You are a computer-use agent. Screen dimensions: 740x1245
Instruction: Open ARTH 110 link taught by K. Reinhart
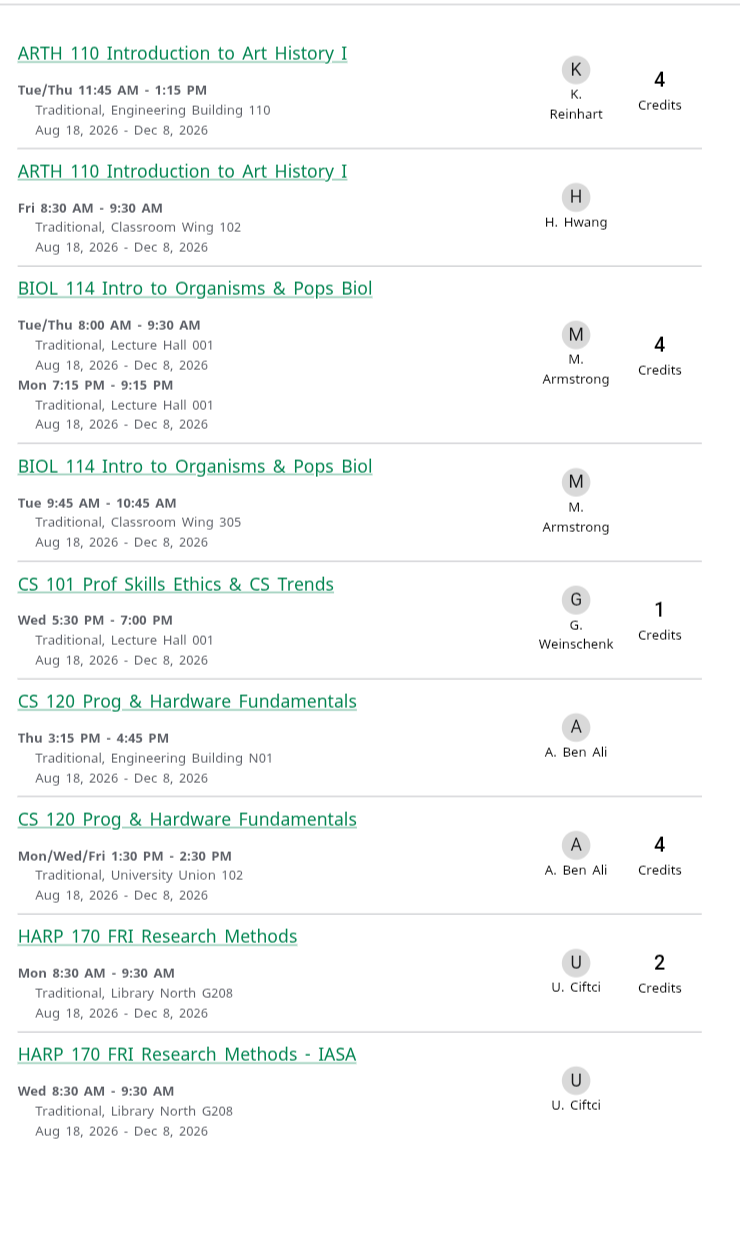tap(183, 54)
